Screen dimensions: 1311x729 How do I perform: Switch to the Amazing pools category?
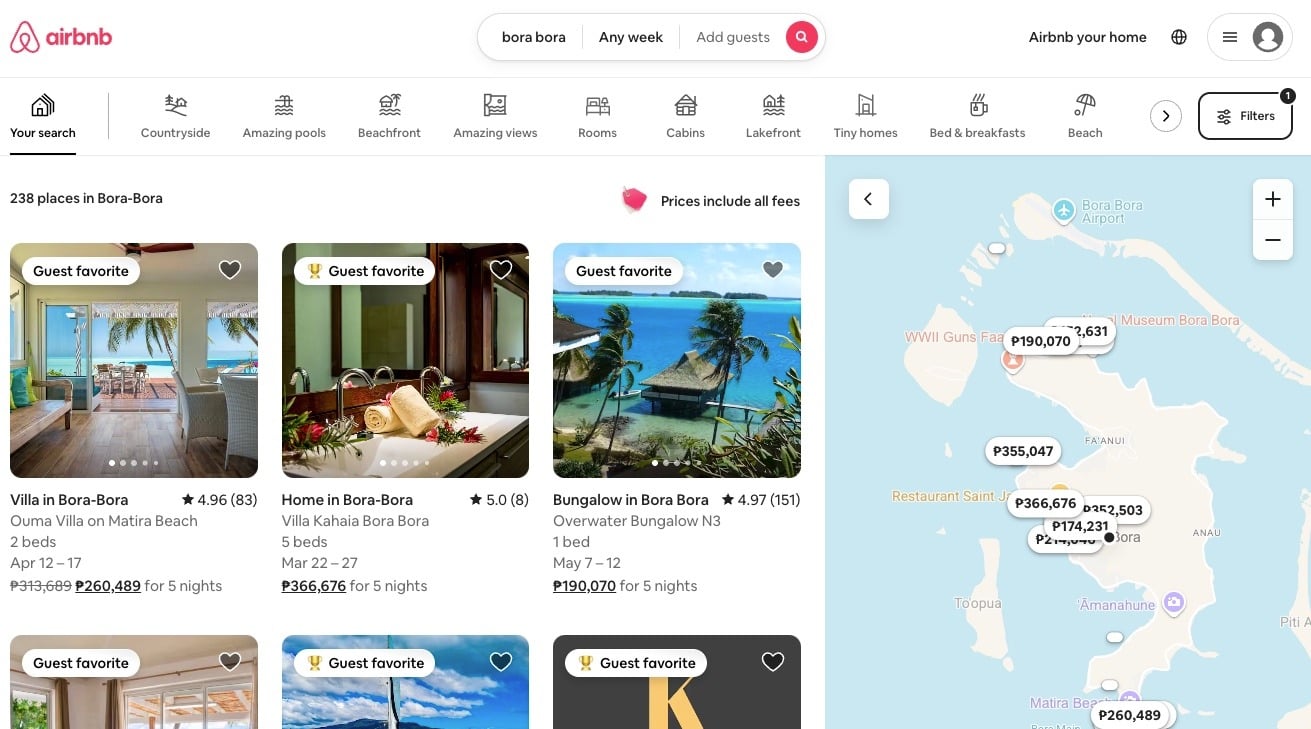point(284,116)
